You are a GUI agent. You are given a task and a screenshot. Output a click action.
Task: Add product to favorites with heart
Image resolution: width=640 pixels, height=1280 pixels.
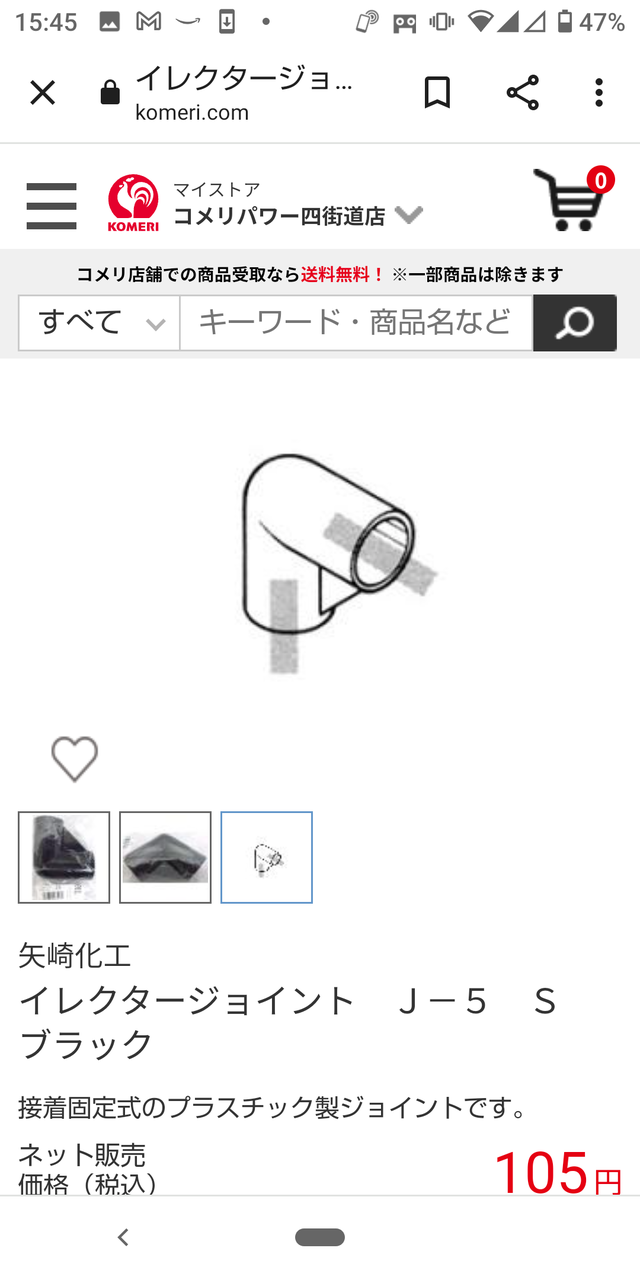pyautogui.click(x=75, y=758)
